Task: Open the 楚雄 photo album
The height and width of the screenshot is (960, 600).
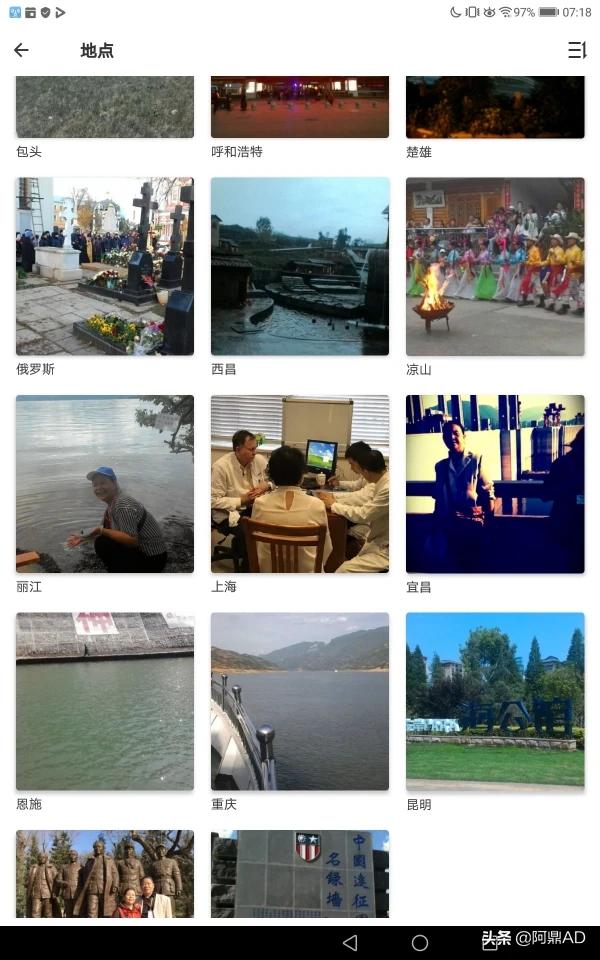Action: pyautogui.click(x=494, y=107)
